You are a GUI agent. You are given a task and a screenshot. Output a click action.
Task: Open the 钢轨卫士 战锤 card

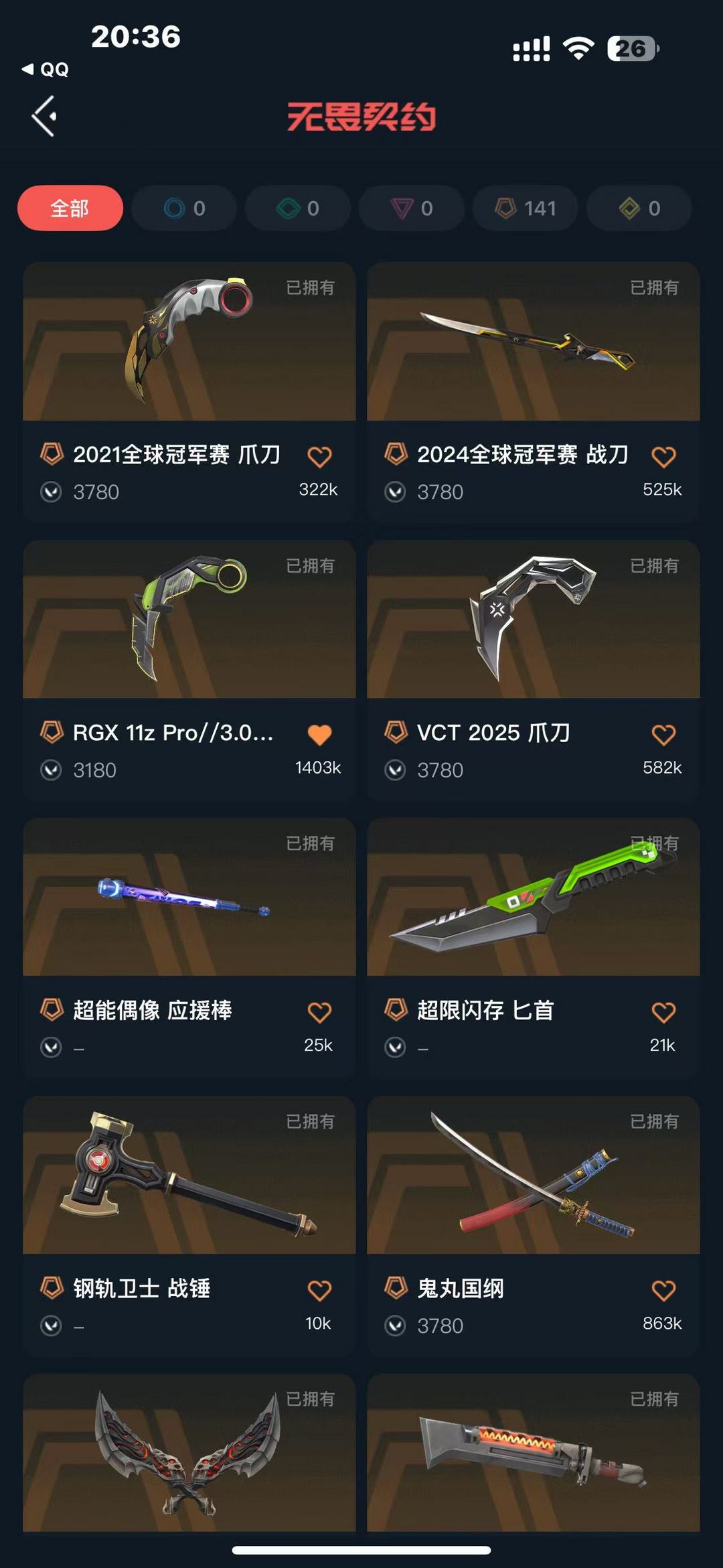189,1226
